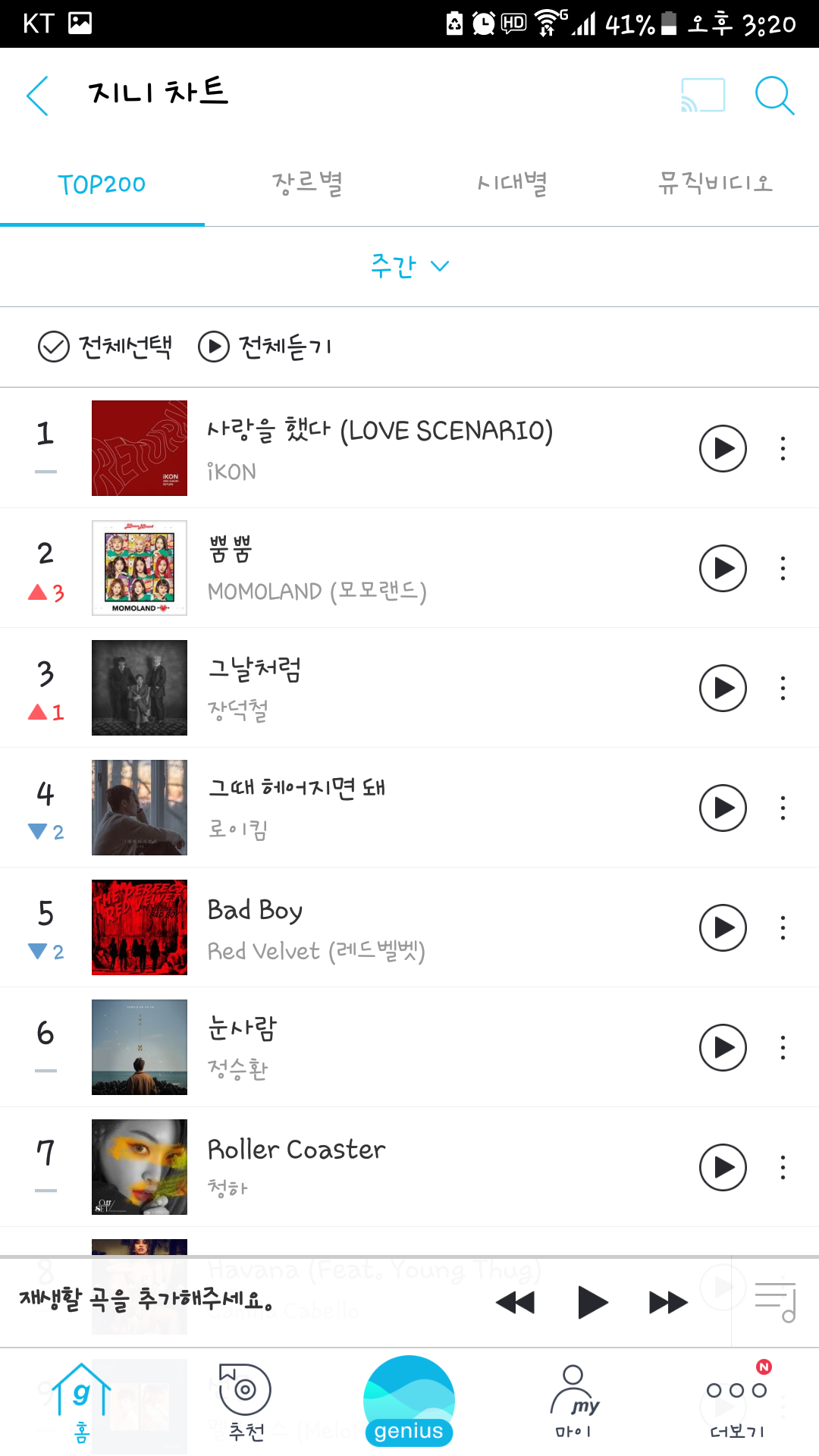Image resolution: width=819 pixels, height=1456 pixels.
Task: Select the 장르별 genre tab
Action: pos(307,183)
